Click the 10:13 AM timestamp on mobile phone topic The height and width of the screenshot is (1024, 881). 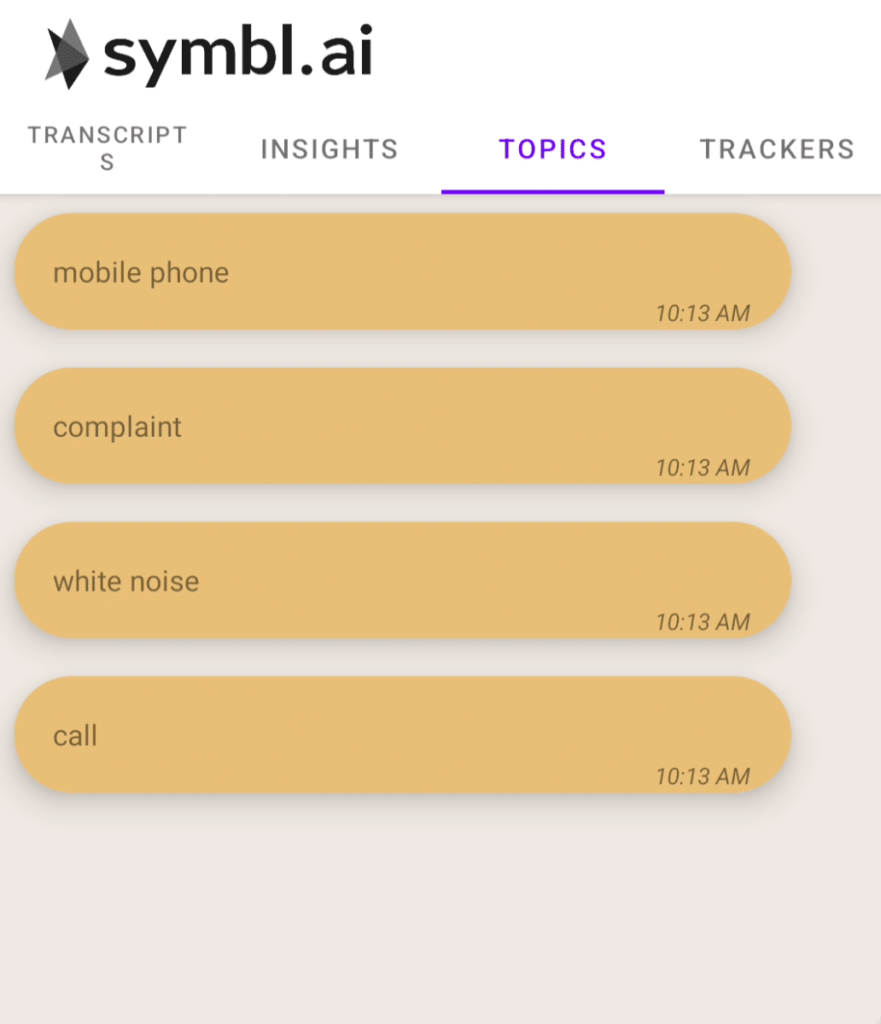tap(702, 313)
